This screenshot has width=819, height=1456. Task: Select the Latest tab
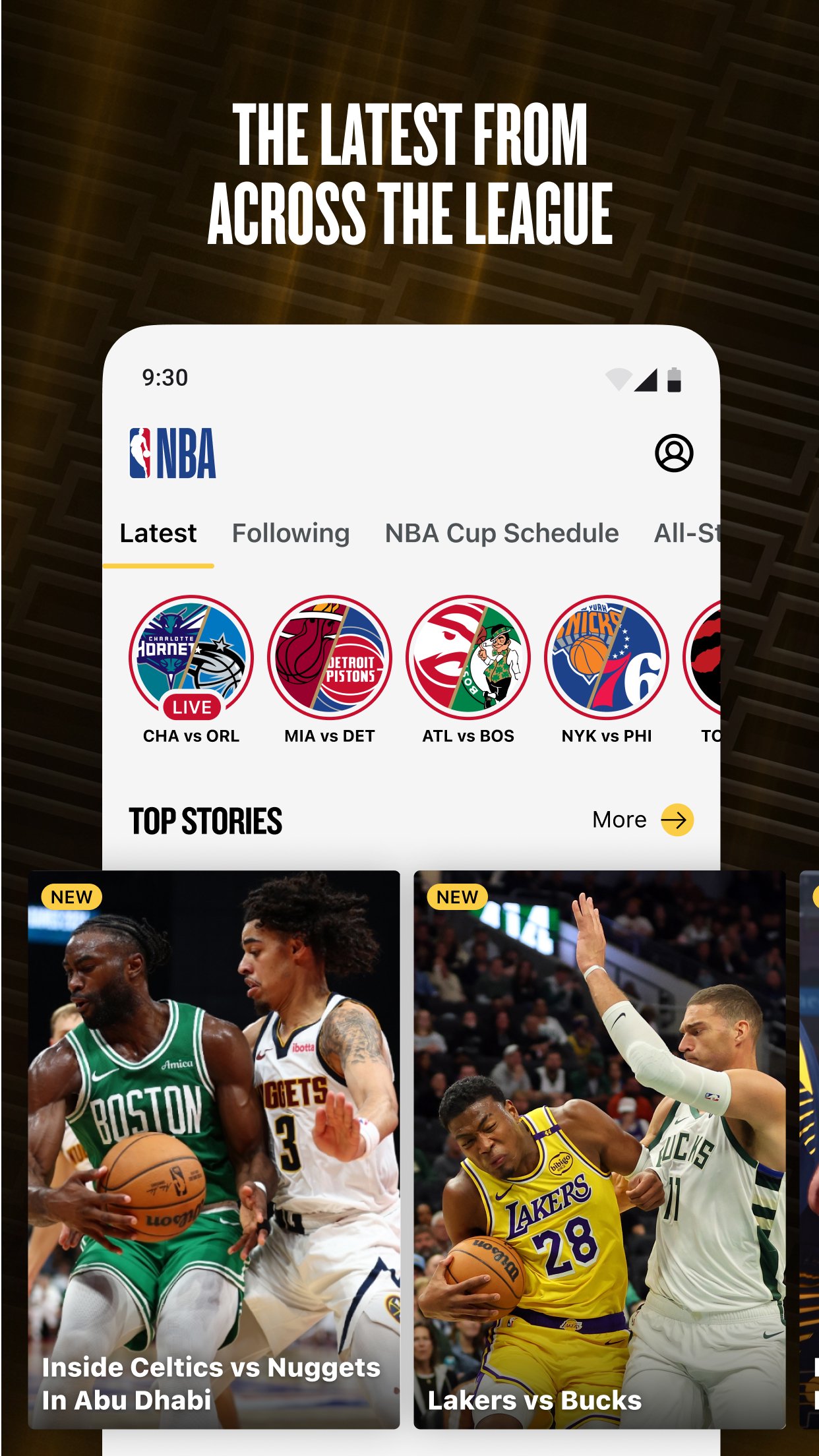tap(158, 533)
